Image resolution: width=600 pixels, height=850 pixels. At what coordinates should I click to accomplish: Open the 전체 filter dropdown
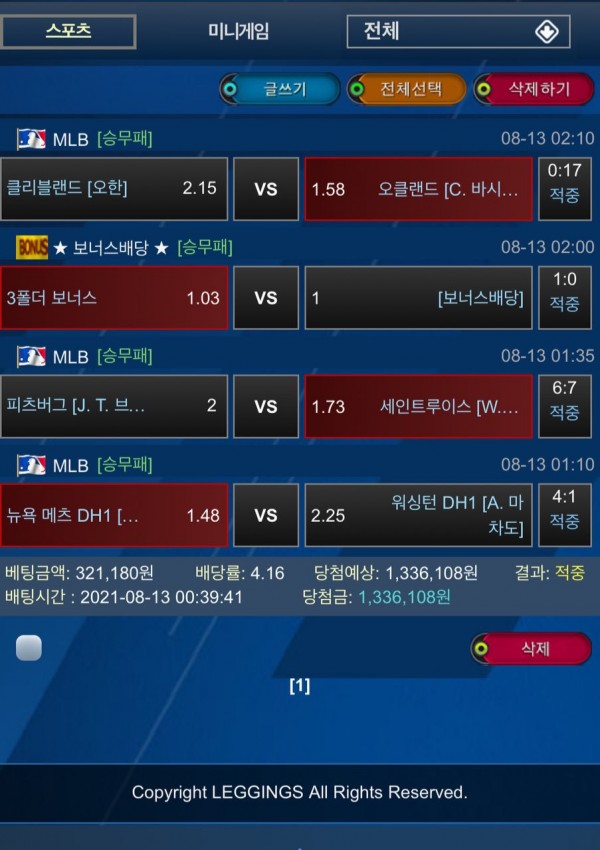point(458,31)
